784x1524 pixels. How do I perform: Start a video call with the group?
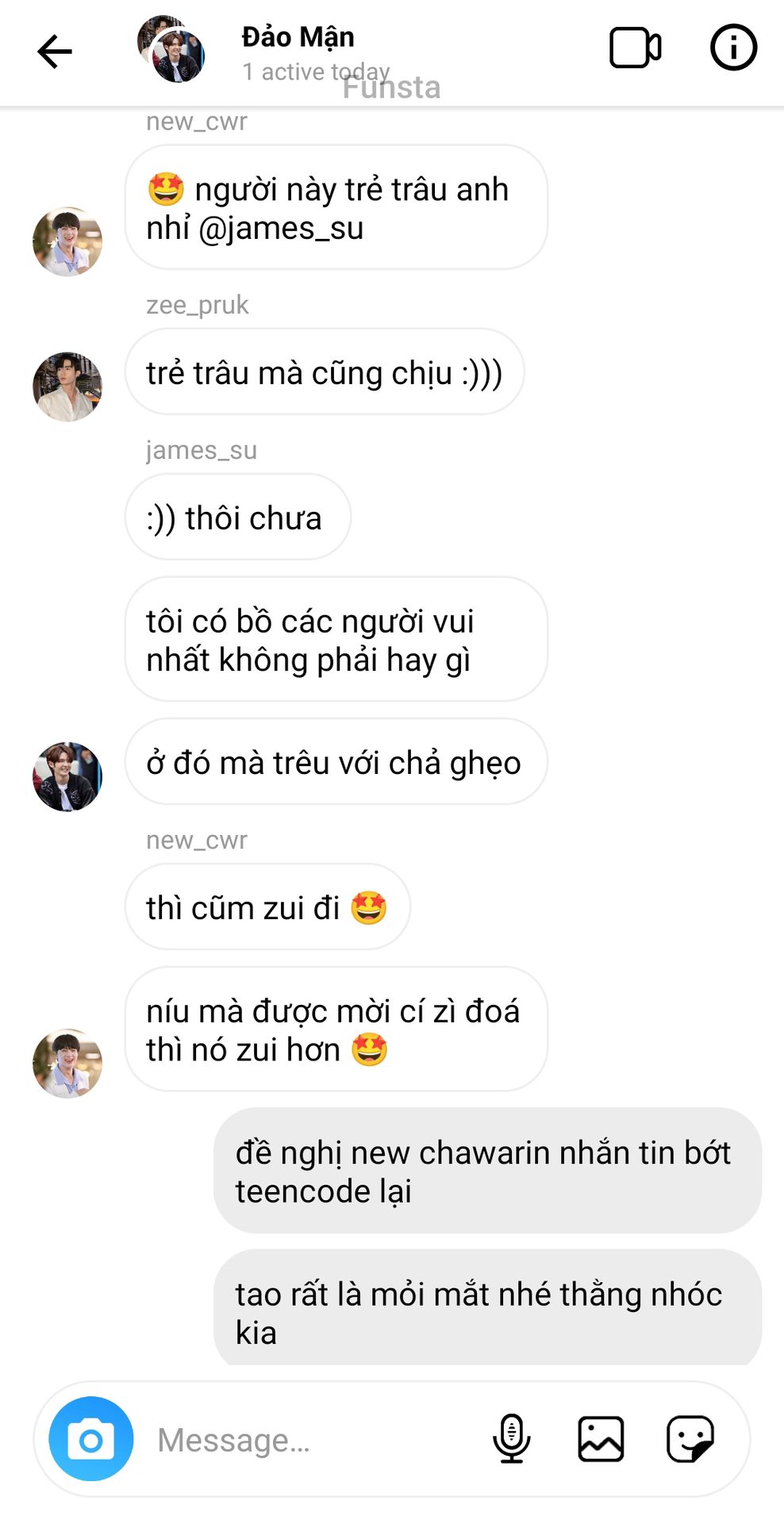[x=635, y=48]
